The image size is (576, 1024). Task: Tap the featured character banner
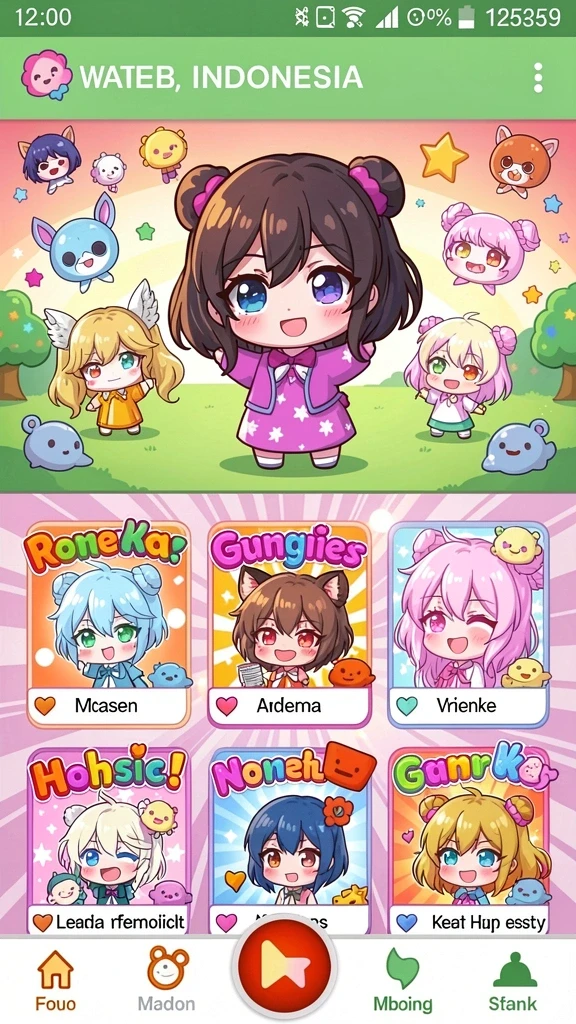(x=288, y=306)
